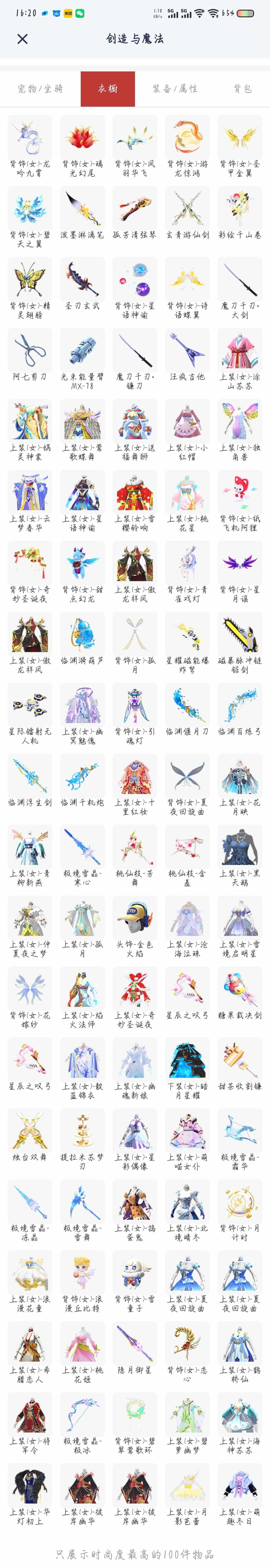Select the 衣橱 tab
270x1568 pixels.
pyautogui.click(x=108, y=89)
